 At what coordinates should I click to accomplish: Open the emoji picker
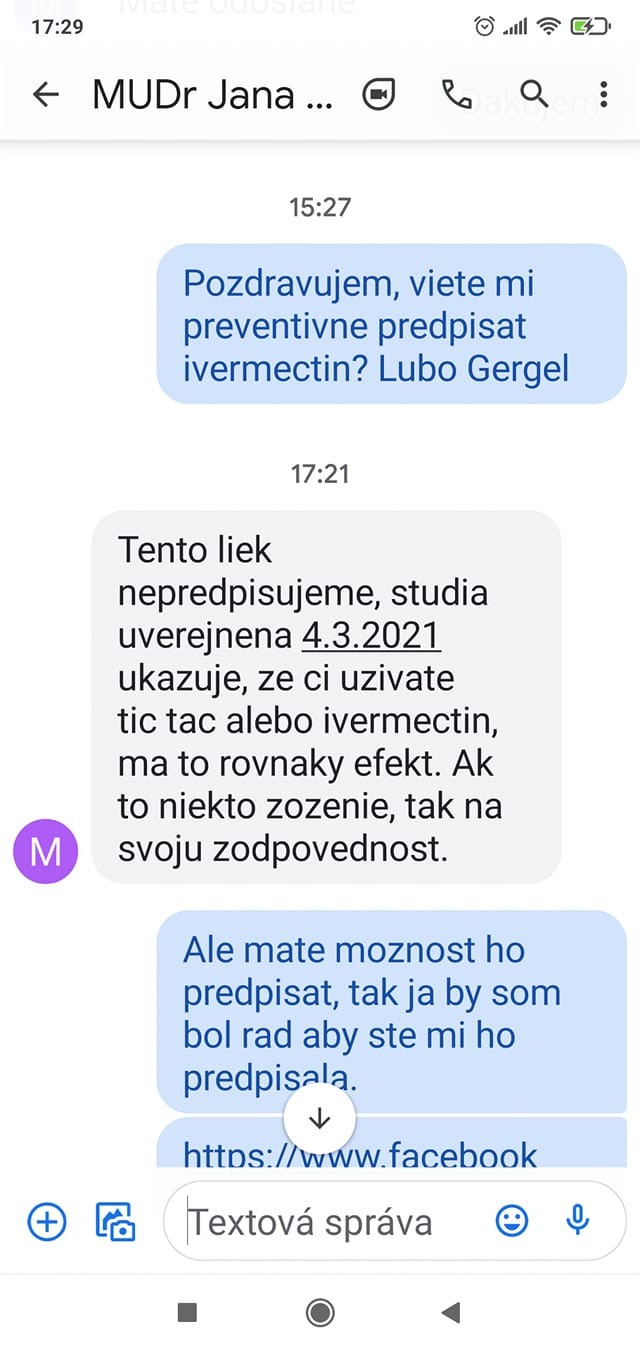coord(512,1221)
